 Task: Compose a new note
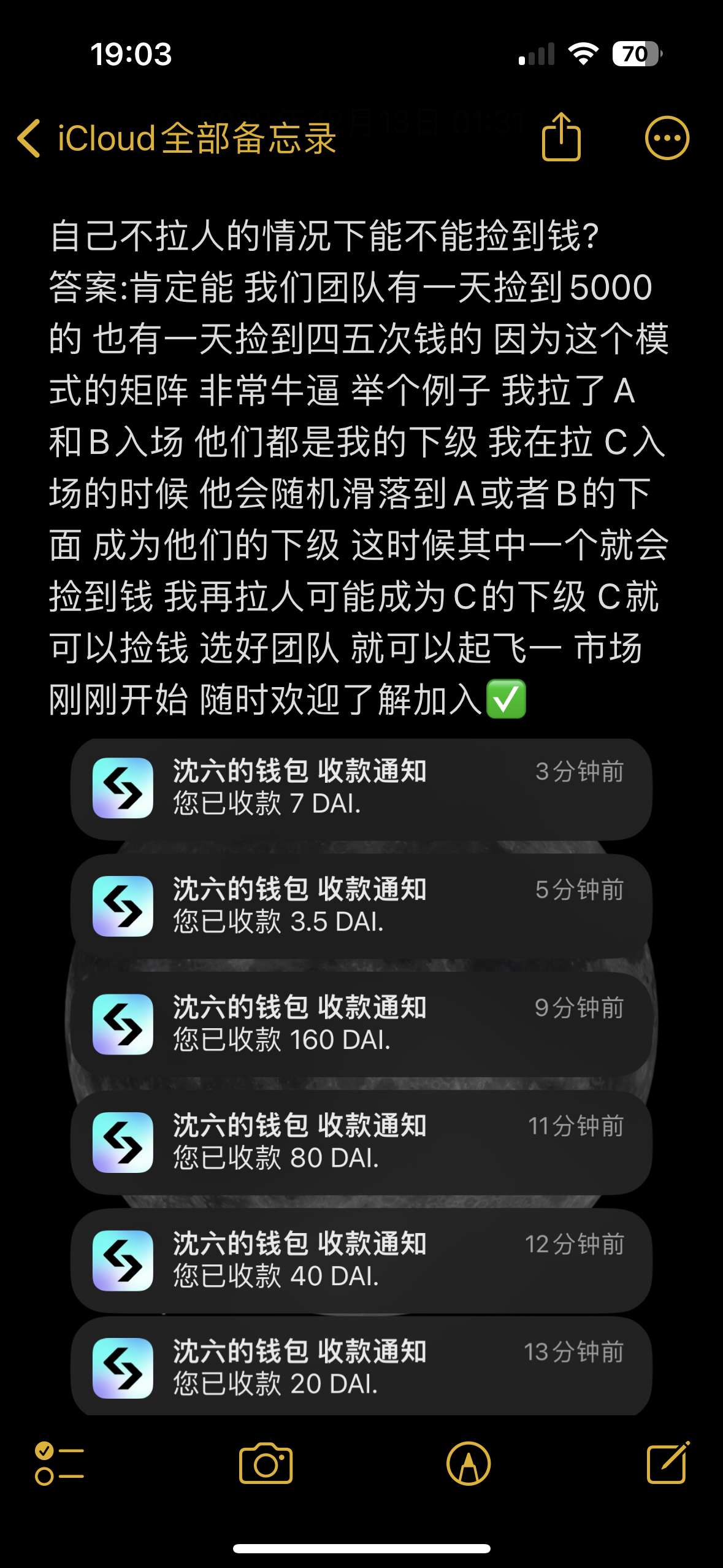(668, 1463)
